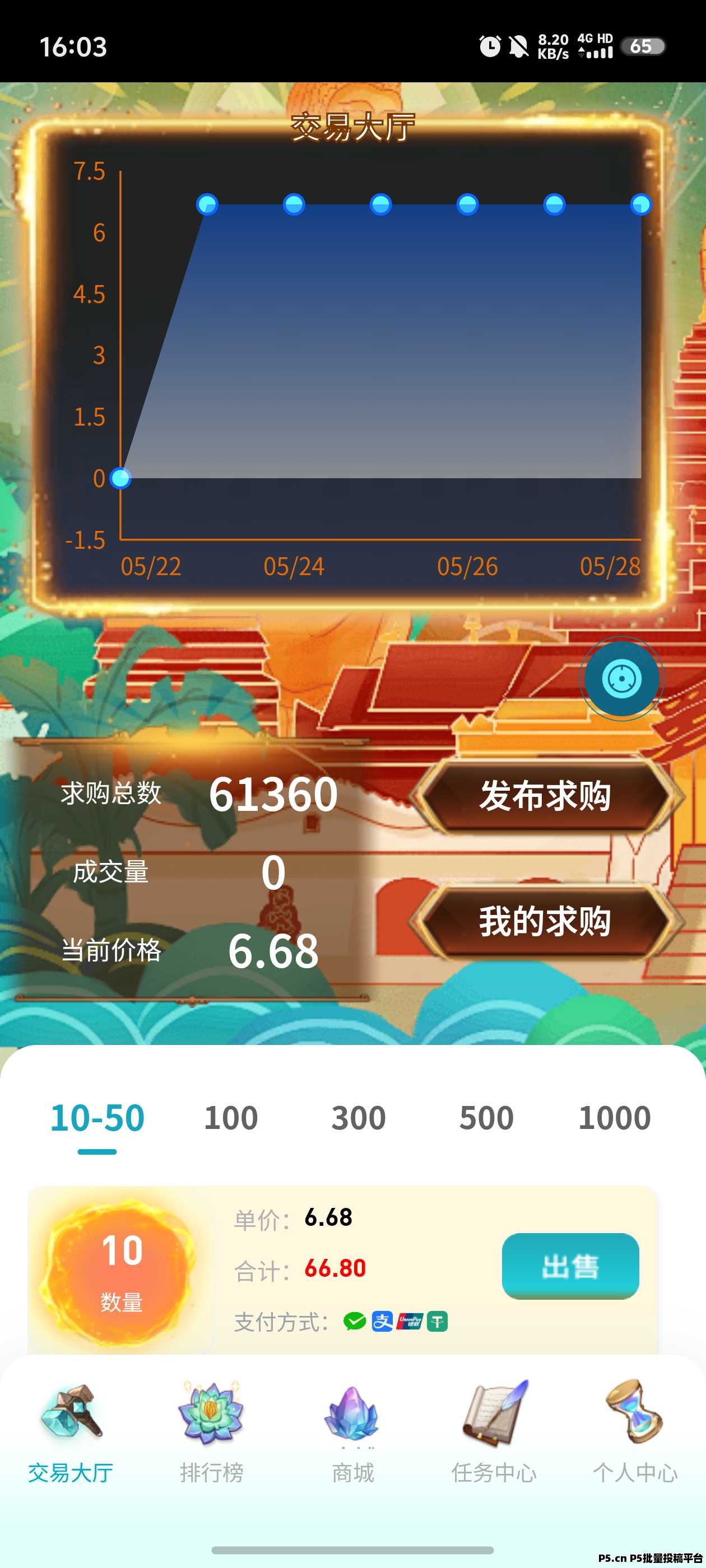Screen dimensions: 706x1568
Task: Choose the 1000 quantity tab
Action: click(615, 1118)
